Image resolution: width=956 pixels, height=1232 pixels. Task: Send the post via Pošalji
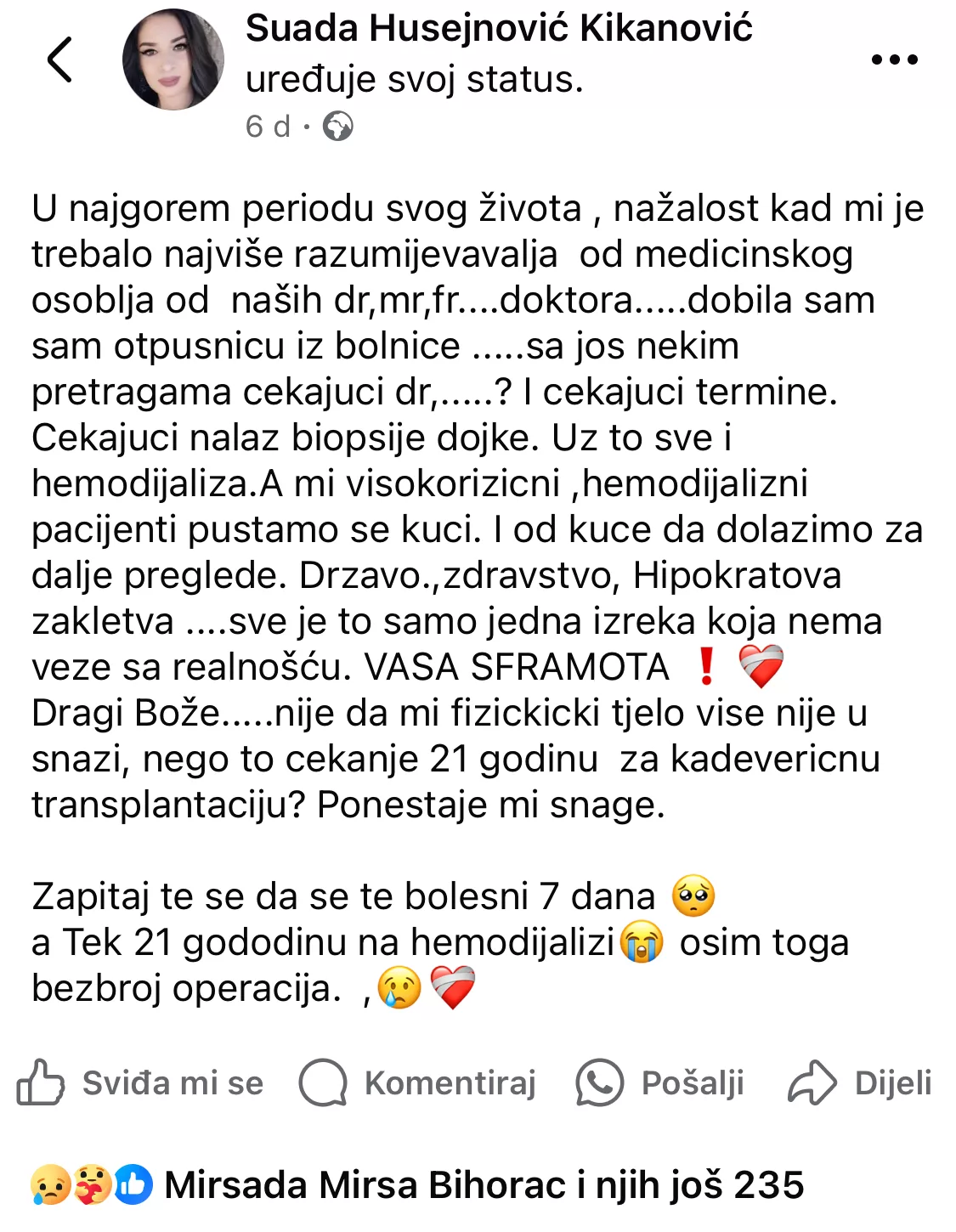pyautogui.click(x=660, y=1082)
